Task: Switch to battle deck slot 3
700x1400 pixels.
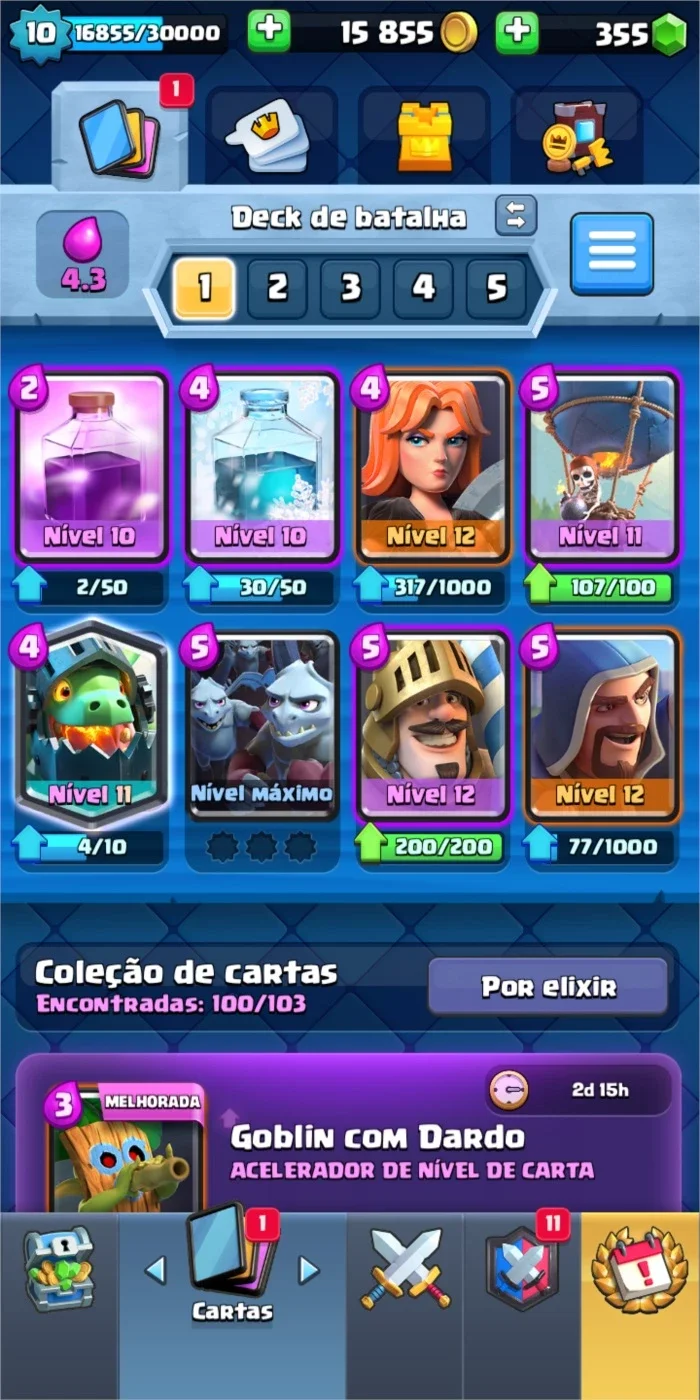Action: 350,288
